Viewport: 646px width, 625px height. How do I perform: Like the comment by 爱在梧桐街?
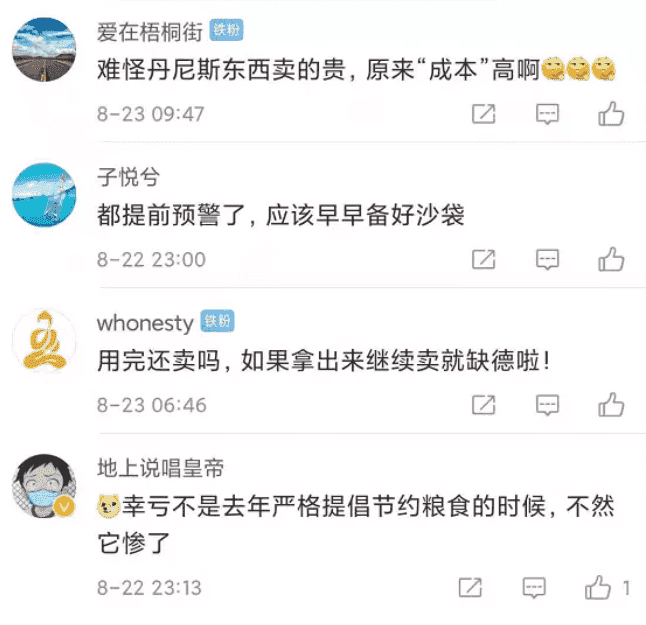[x=611, y=114]
